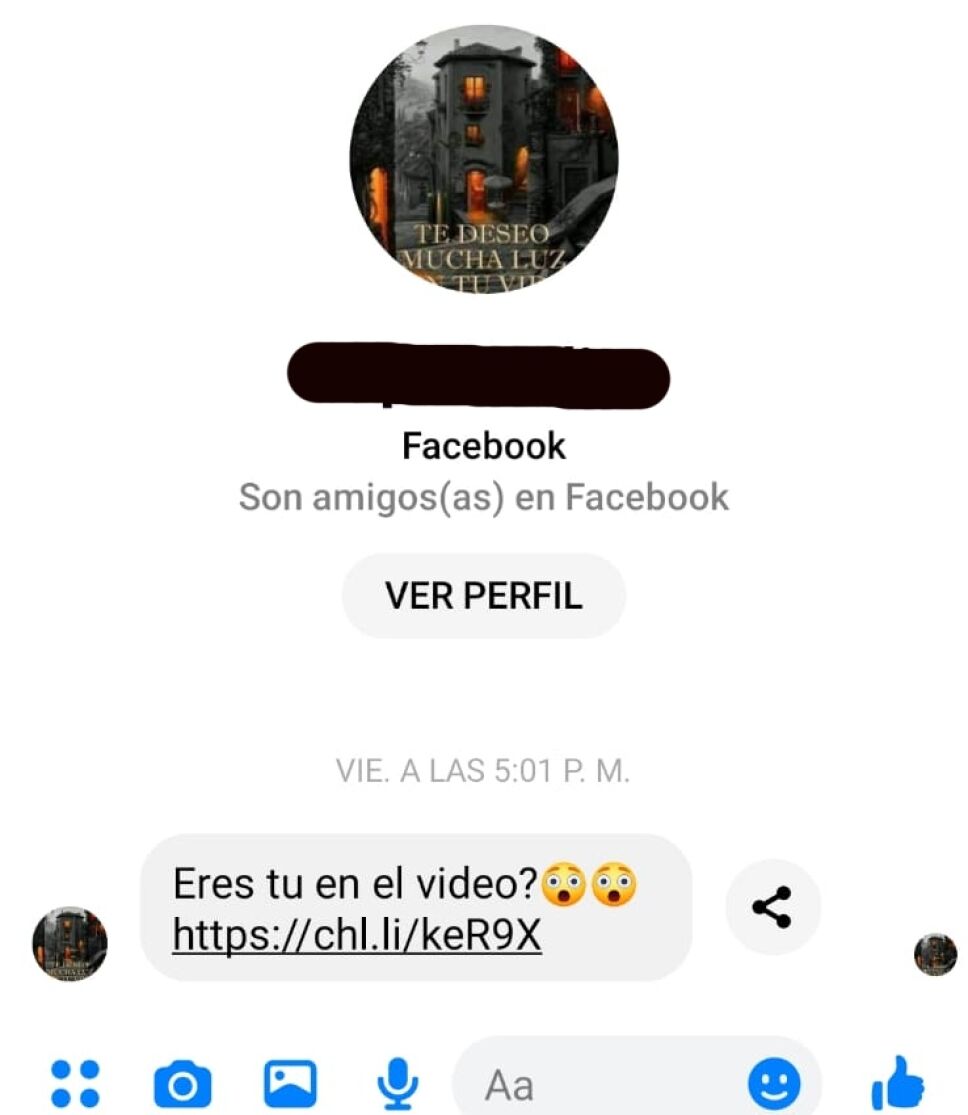Select the 'Son amigos(as) en Facebook' text
Viewport: 968px width, 1115px height.
(483, 497)
